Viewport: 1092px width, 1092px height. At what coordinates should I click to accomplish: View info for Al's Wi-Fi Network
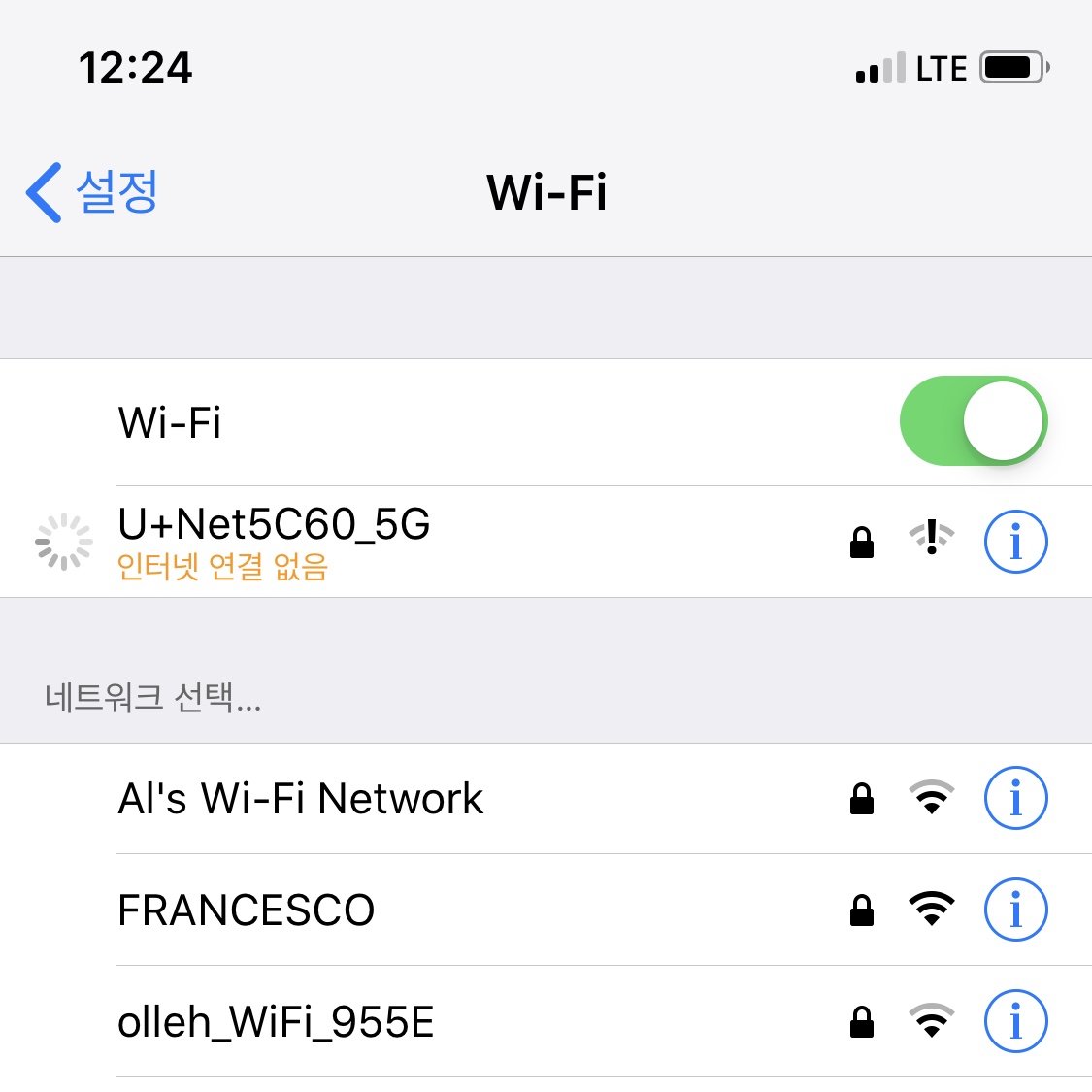pos(1015,799)
